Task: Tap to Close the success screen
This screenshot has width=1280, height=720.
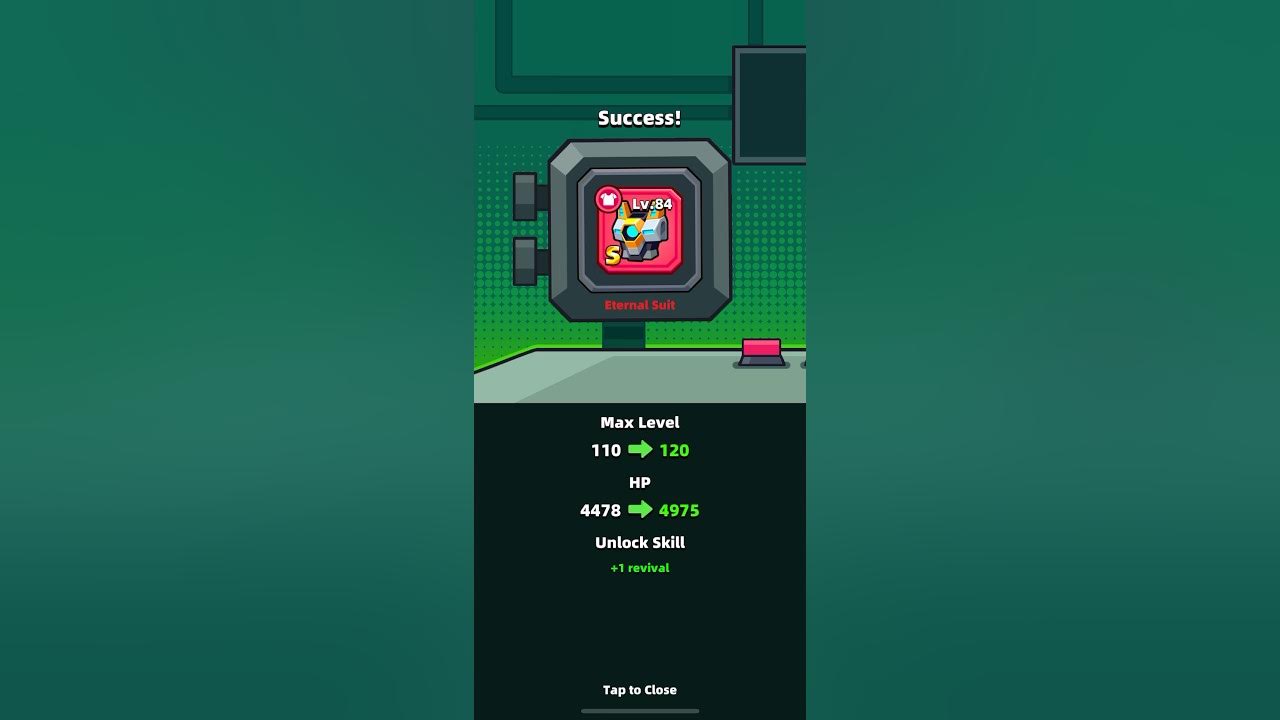Action: (x=639, y=690)
